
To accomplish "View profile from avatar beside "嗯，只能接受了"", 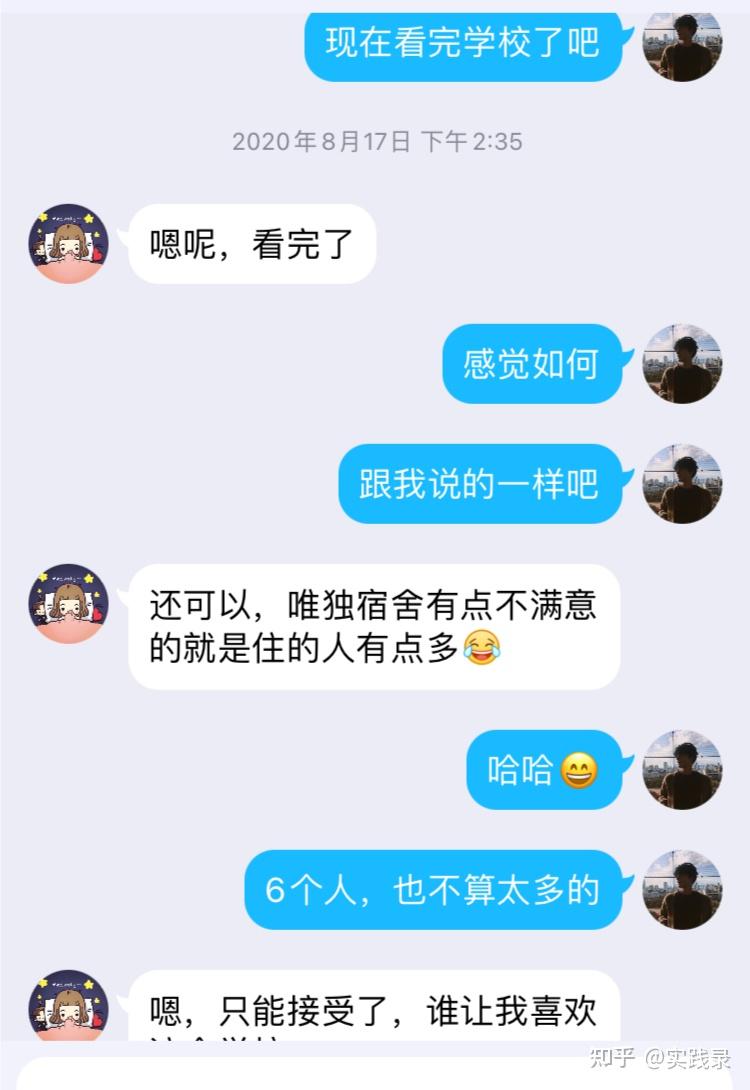I will (x=68, y=1006).
